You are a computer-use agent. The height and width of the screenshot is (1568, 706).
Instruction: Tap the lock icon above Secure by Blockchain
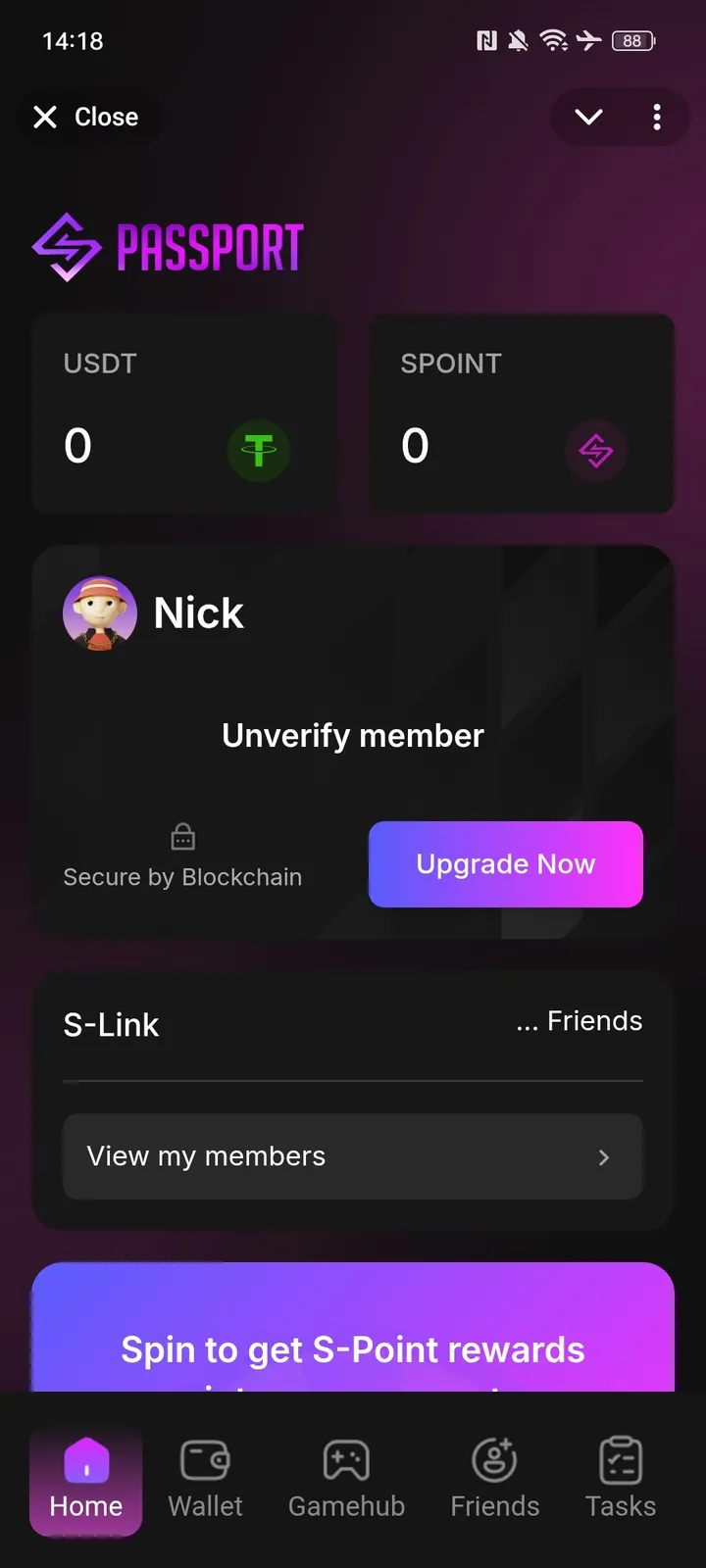[182, 836]
